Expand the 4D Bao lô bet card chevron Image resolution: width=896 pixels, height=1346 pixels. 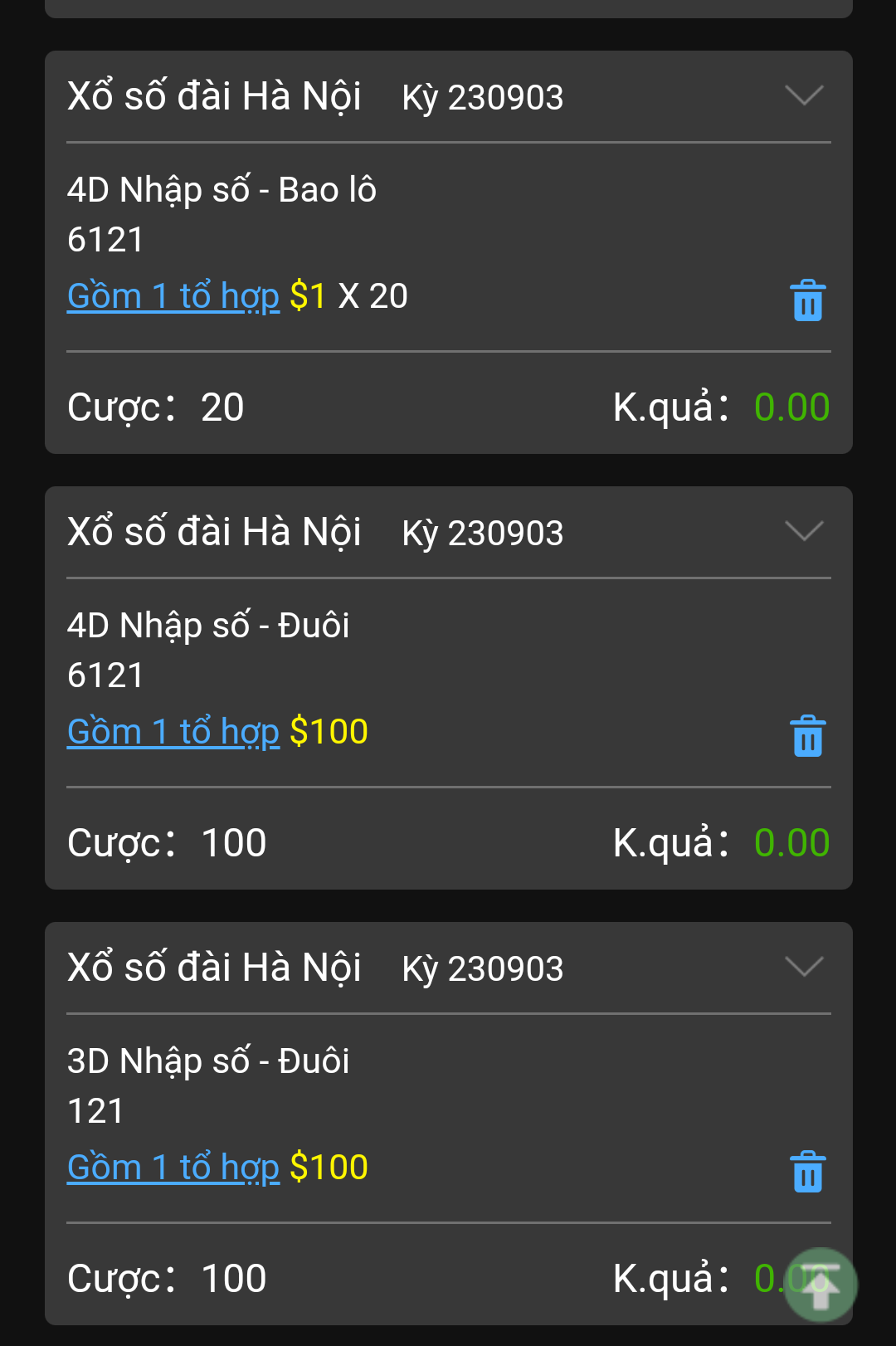point(804,95)
